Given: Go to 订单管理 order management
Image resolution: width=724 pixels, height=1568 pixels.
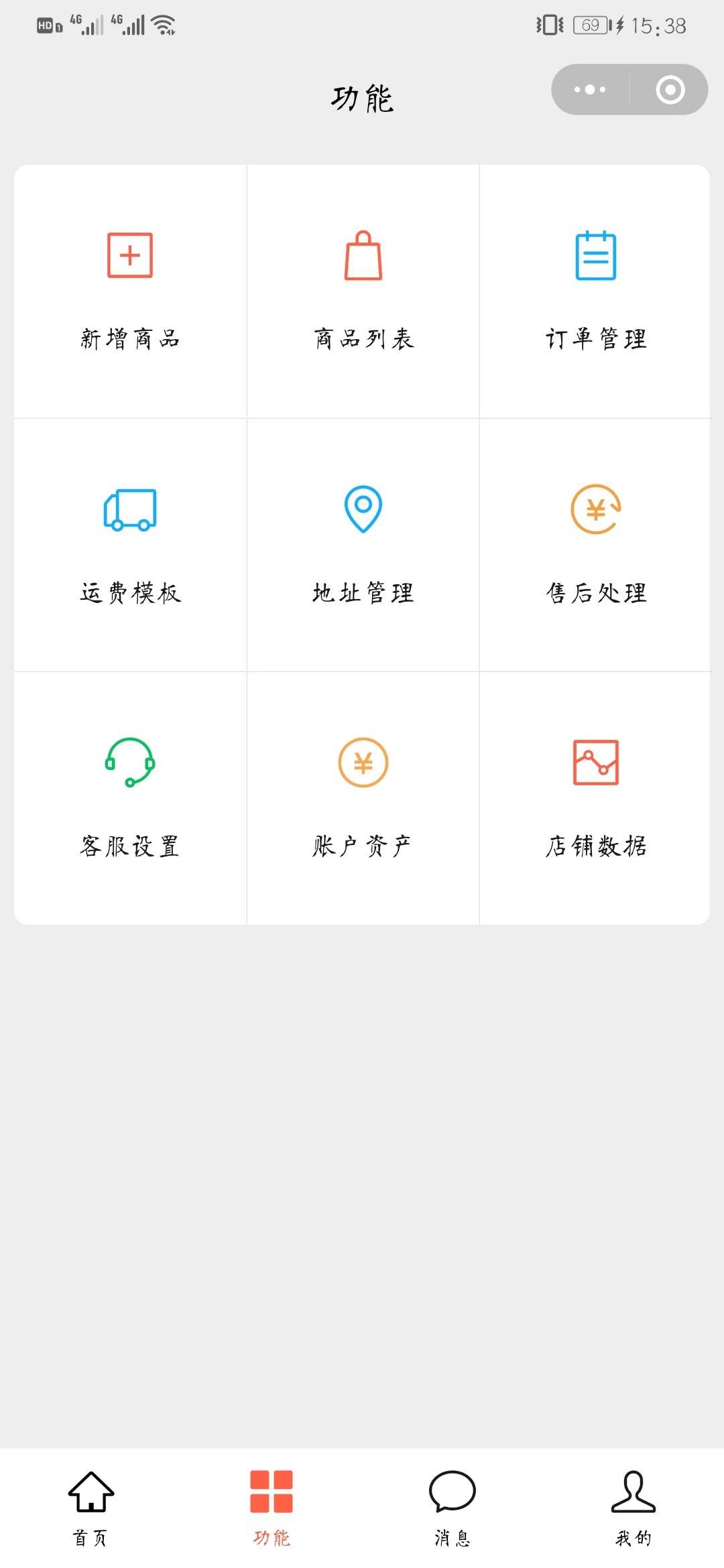Looking at the screenshot, I should 595,291.
